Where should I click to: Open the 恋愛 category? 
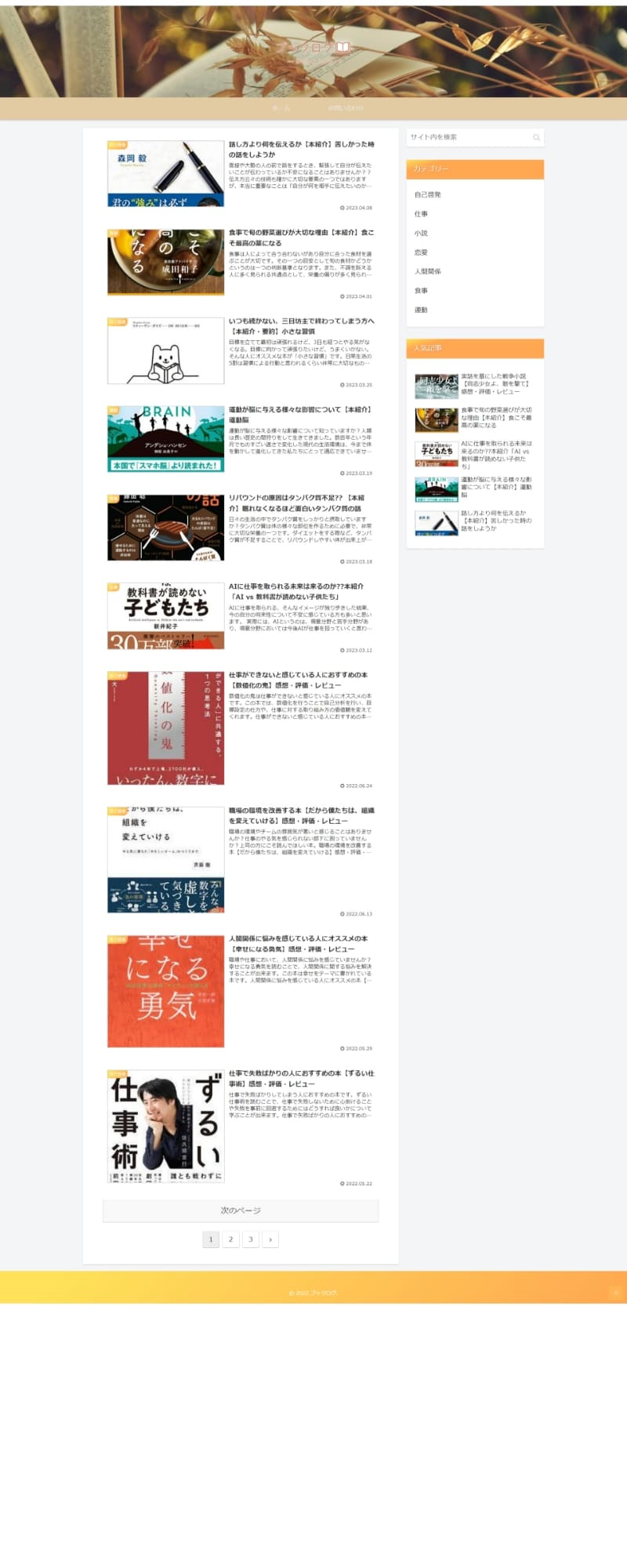pyautogui.click(x=422, y=252)
